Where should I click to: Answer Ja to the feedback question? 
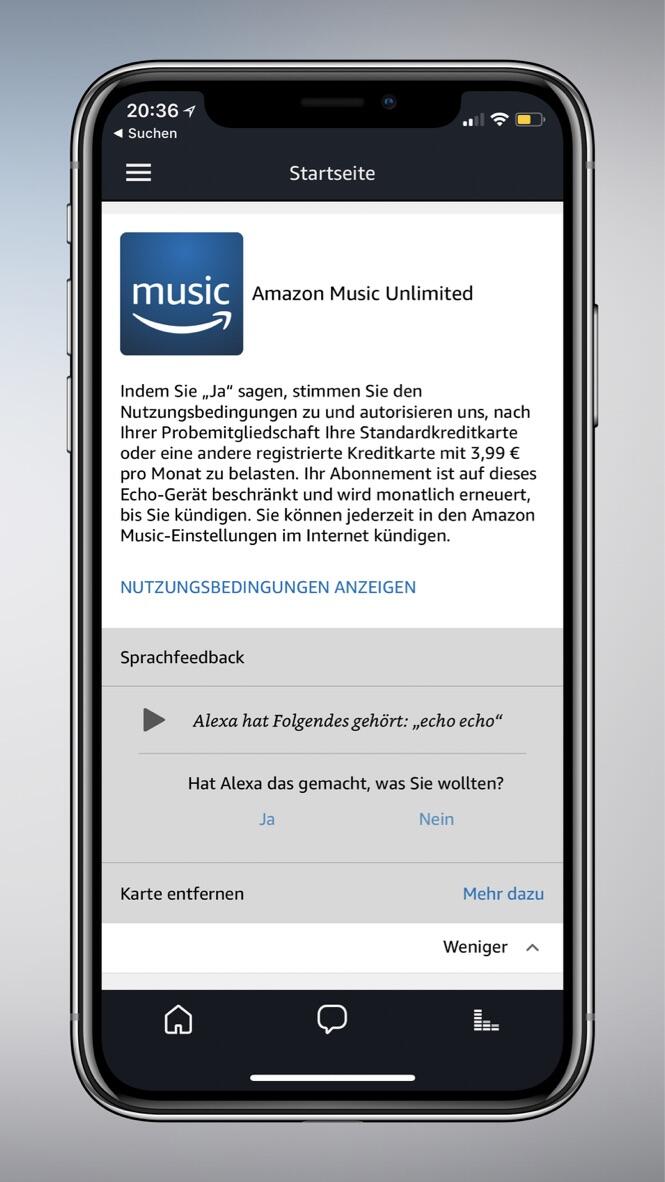point(267,819)
